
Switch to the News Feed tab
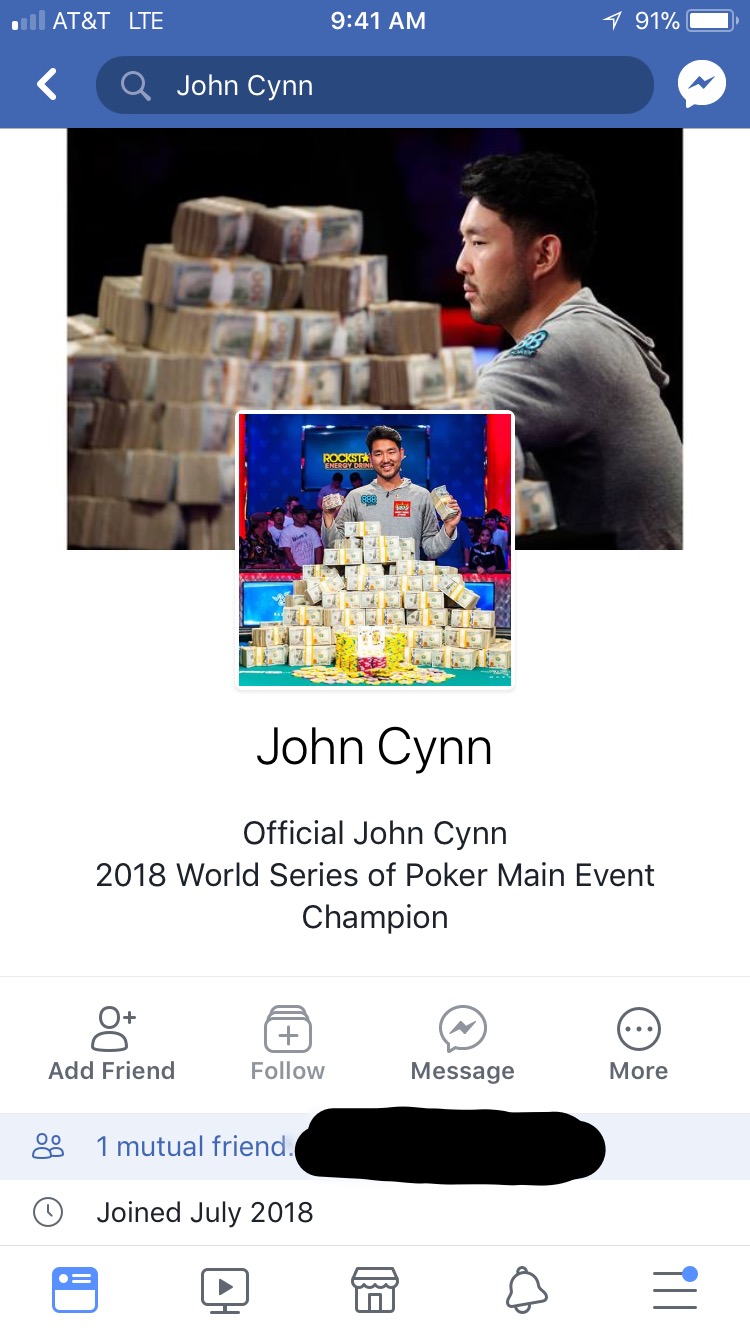(75, 1289)
